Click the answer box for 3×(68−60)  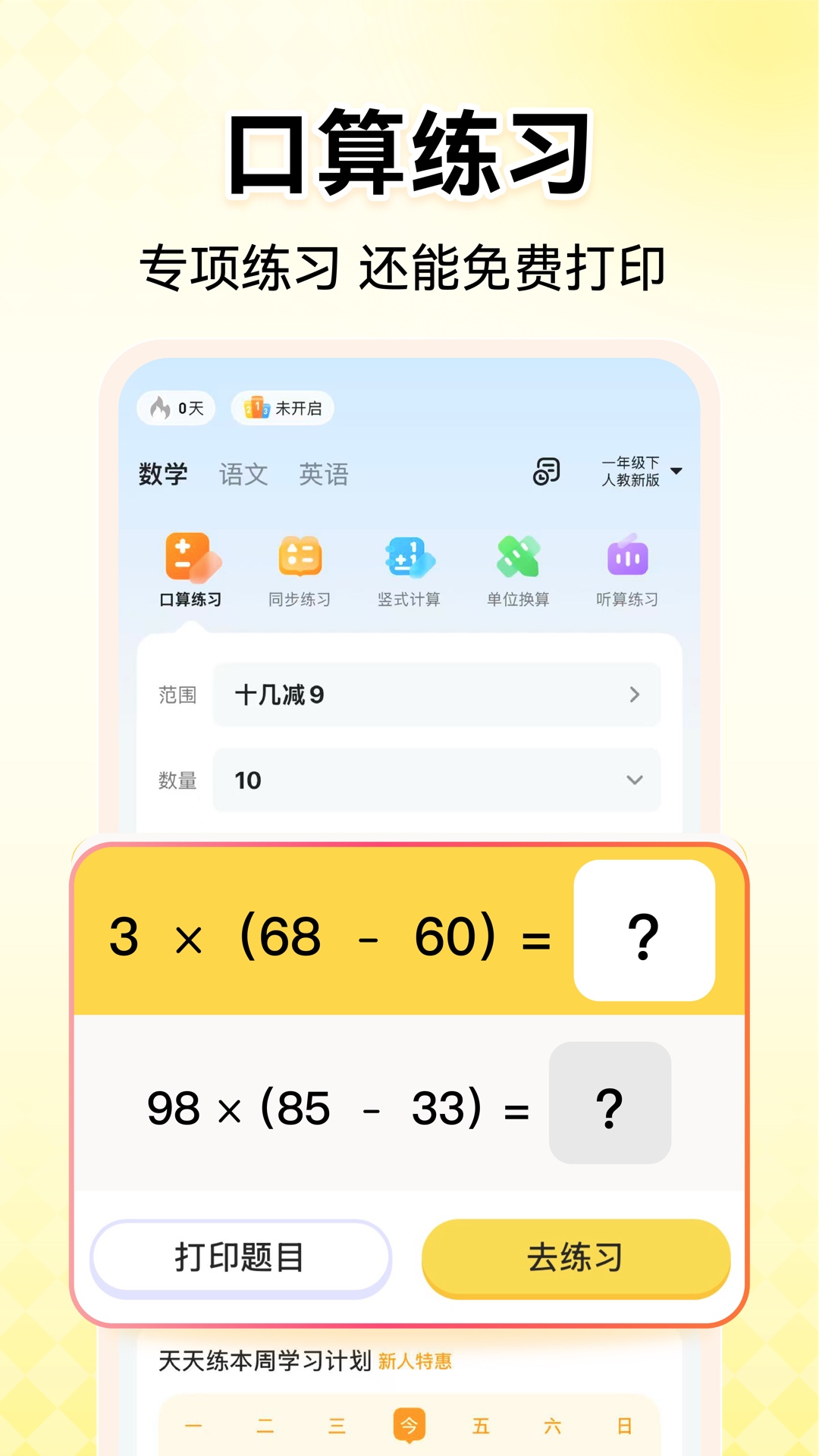coord(644,934)
